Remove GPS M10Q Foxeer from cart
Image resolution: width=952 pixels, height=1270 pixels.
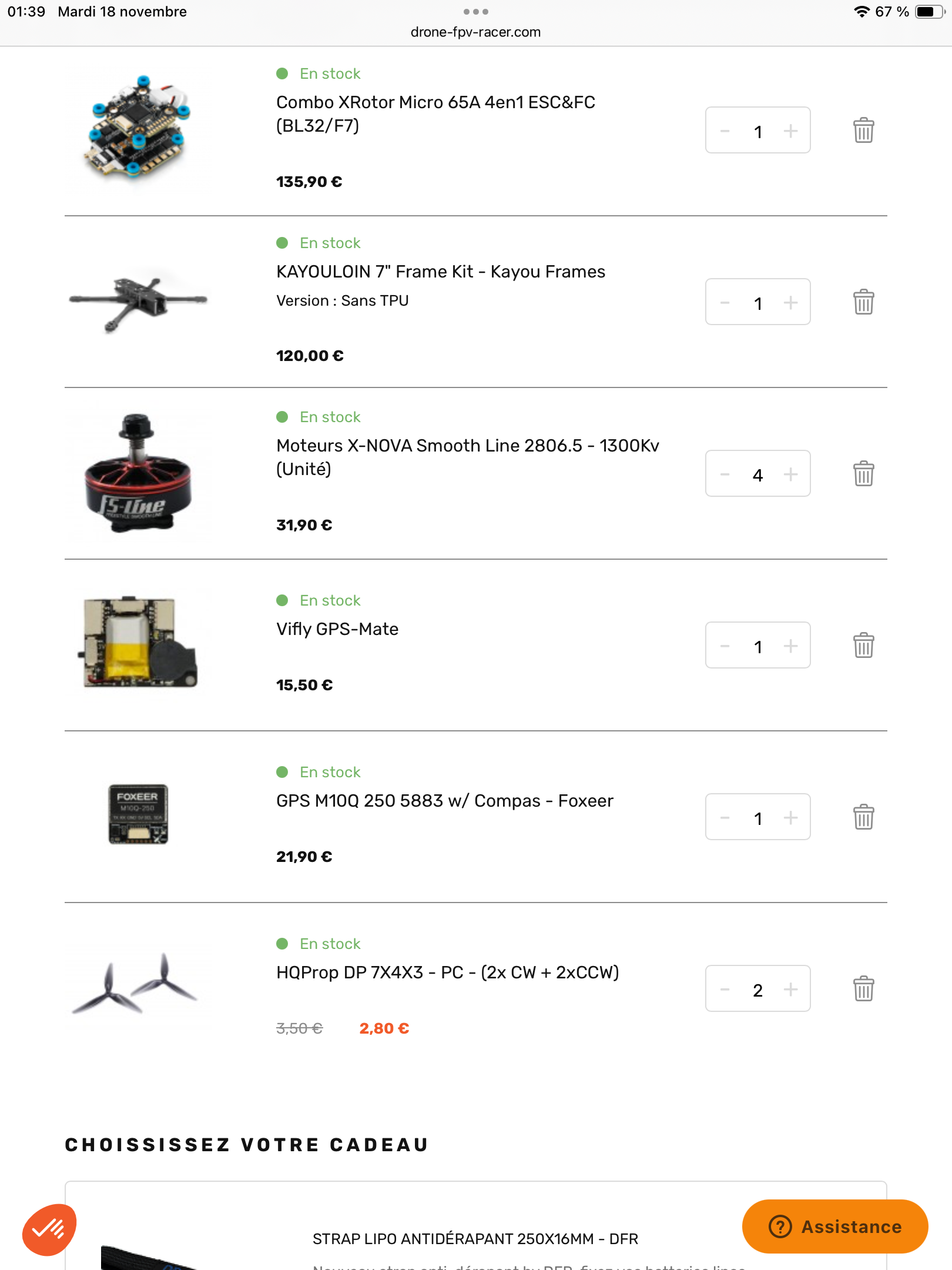[x=863, y=817]
